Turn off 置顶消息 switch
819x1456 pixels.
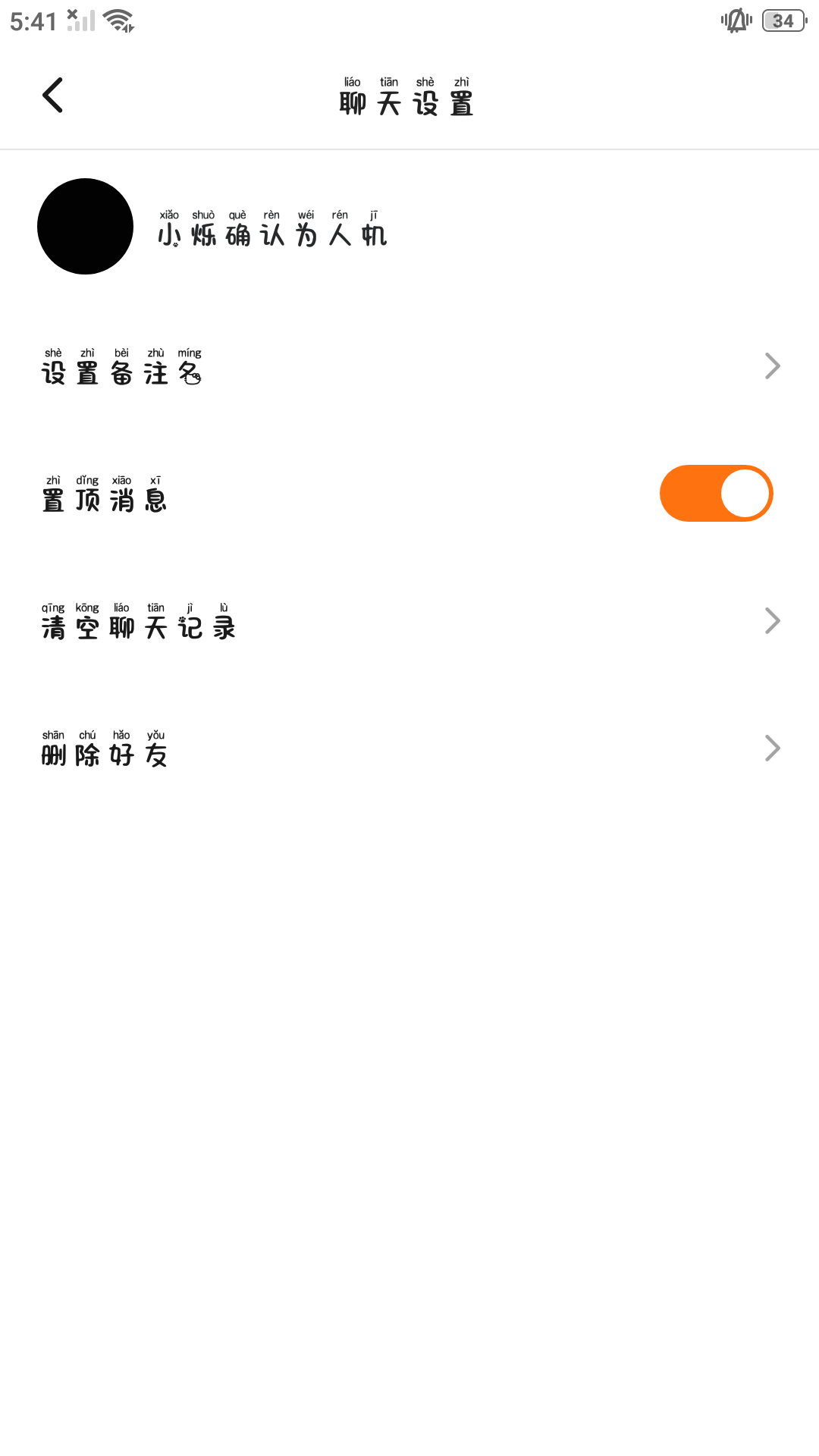click(x=716, y=494)
